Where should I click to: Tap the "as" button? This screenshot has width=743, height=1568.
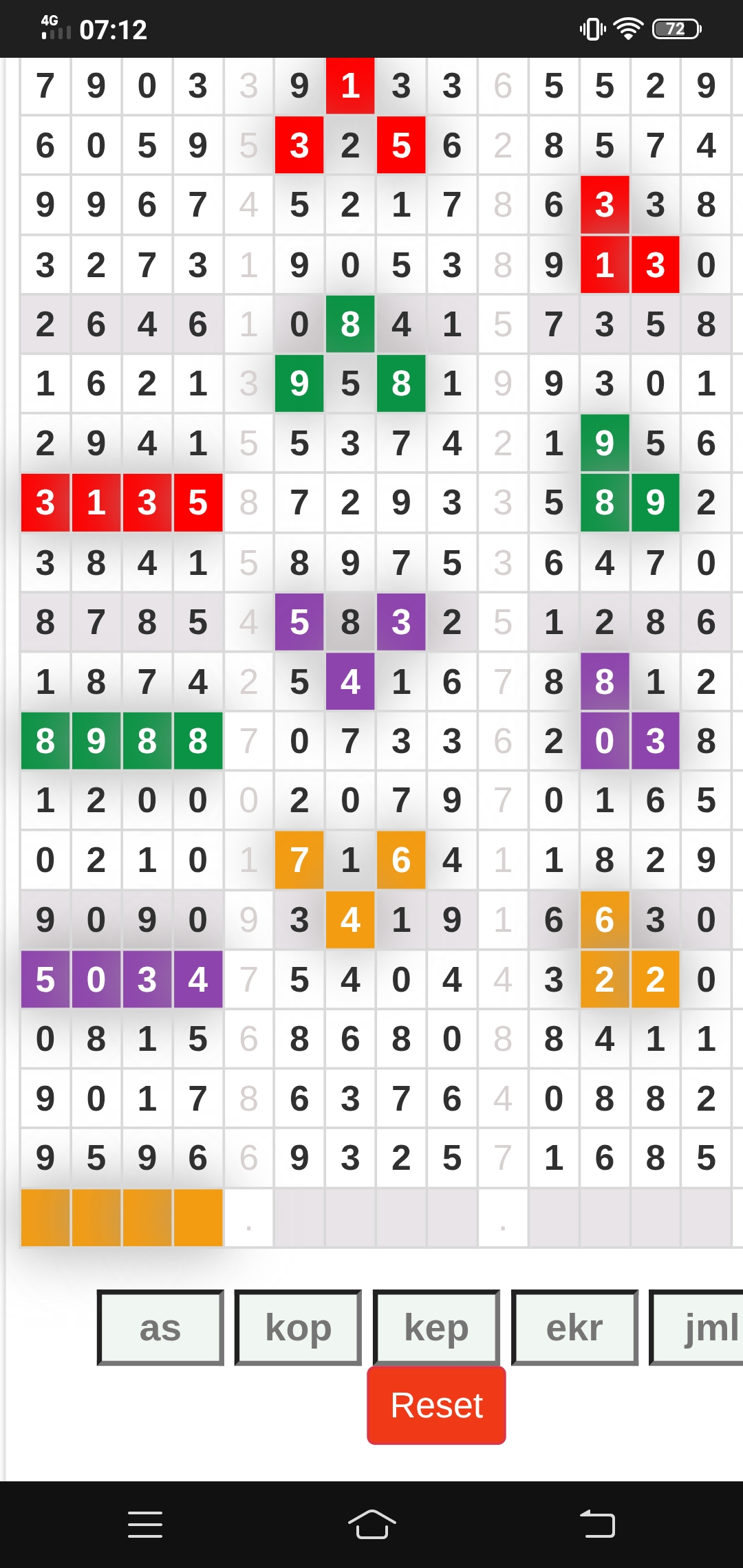pos(160,1327)
